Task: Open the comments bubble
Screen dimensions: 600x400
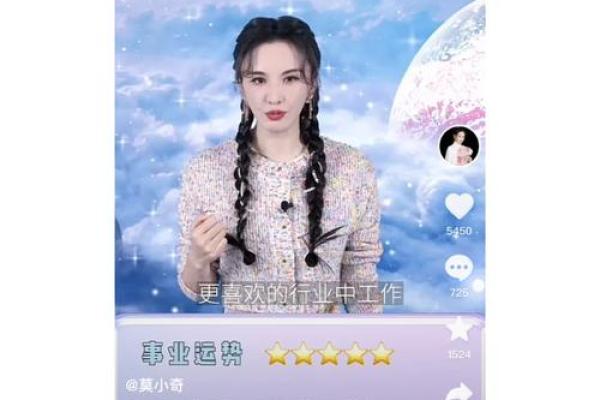Action: [459, 268]
